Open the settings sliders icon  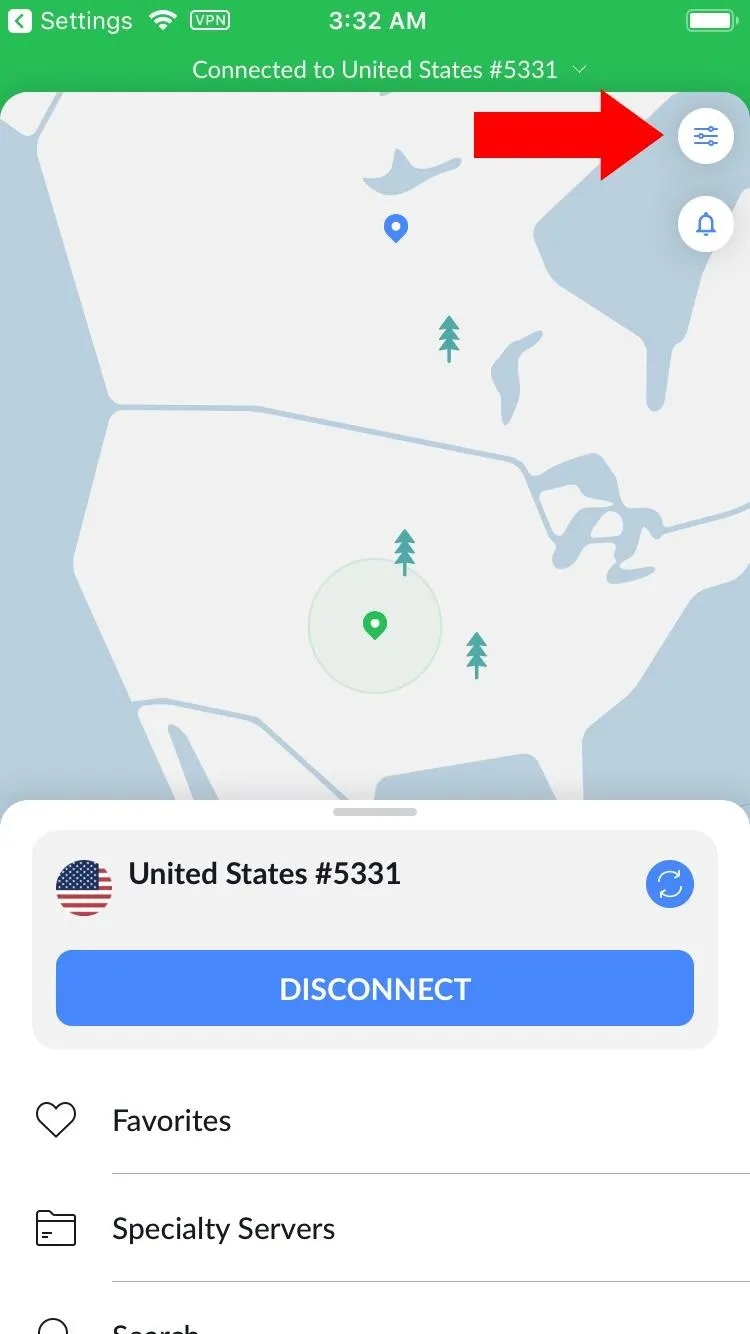tap(706, 136)
